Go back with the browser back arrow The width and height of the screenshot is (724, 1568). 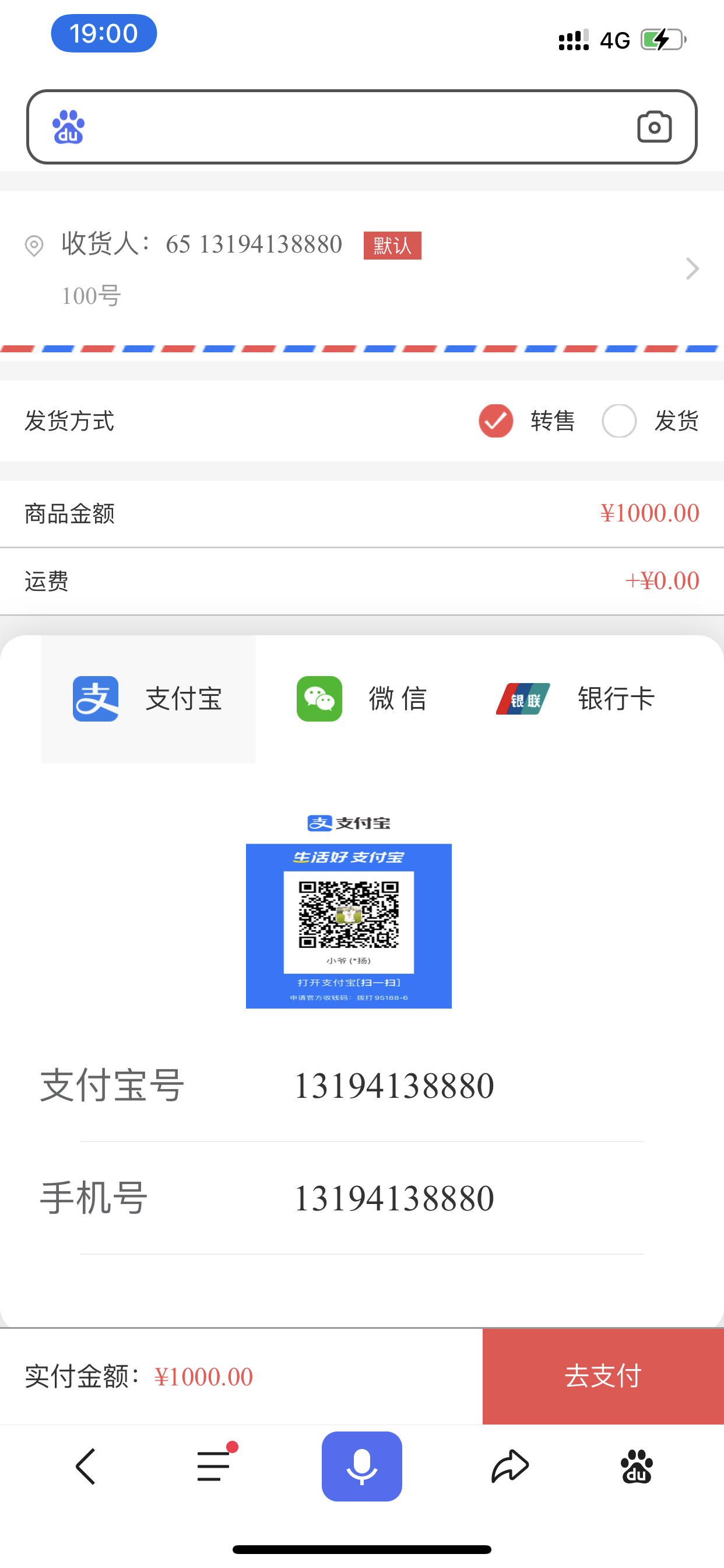(x=86, y=1466)
